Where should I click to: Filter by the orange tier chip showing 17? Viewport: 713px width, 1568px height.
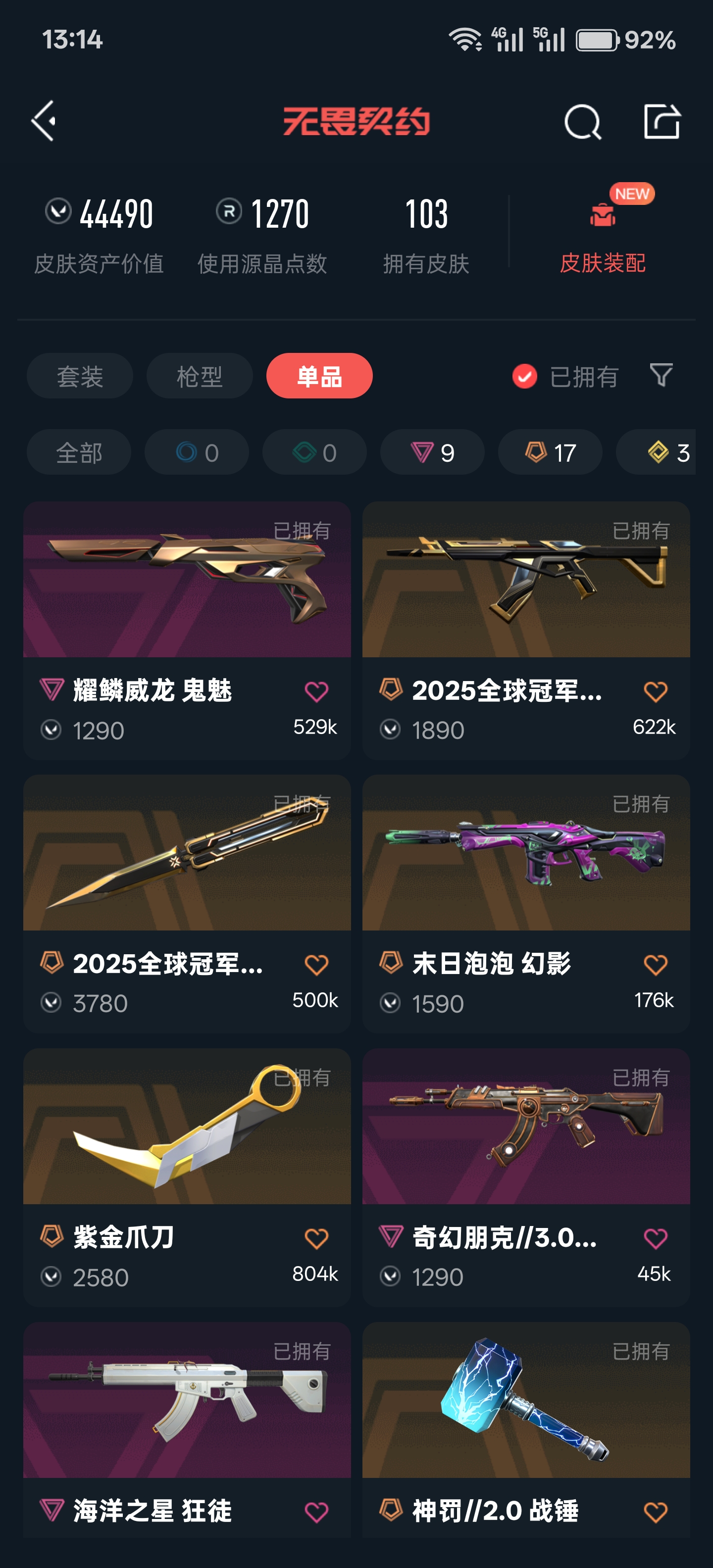(x=550, y=453)
